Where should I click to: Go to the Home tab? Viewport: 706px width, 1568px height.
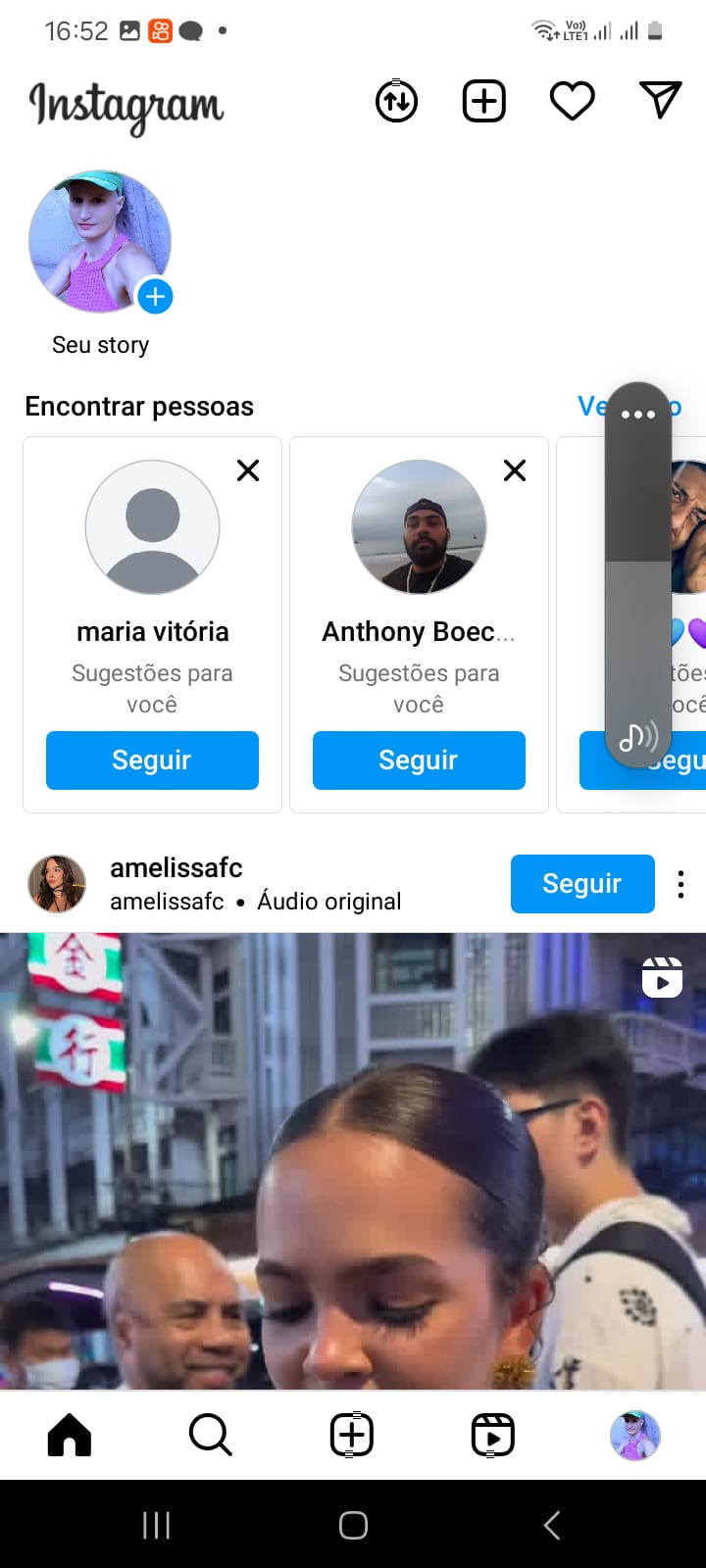pos(70,1436)
